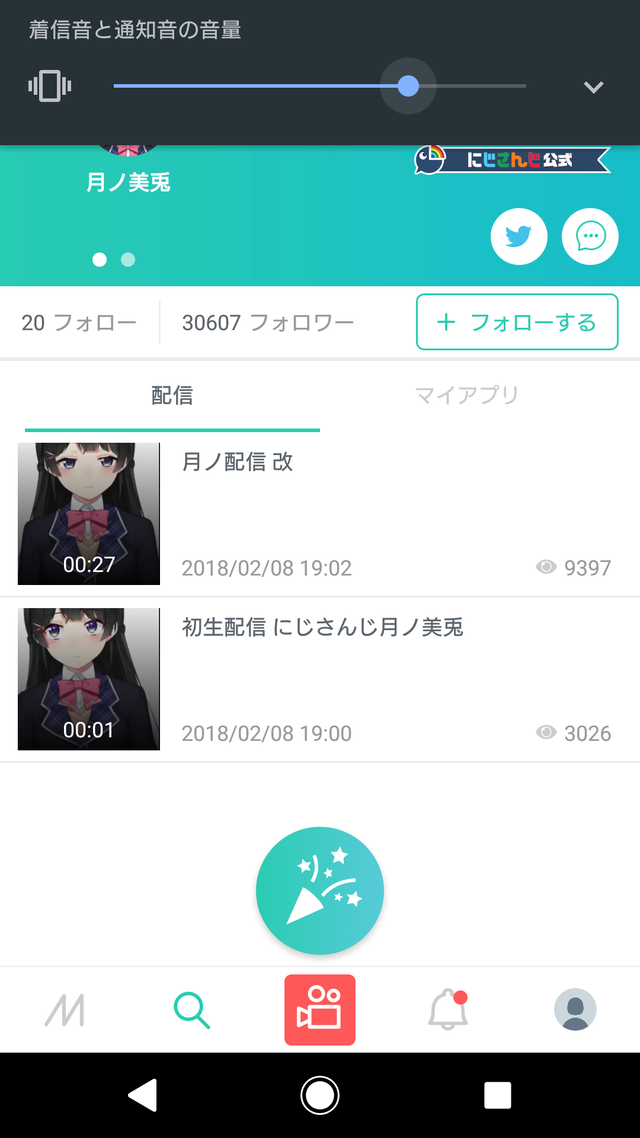Toggle the ringer vibrate mode icon
640x1138 pixels.
coord(50,86)
